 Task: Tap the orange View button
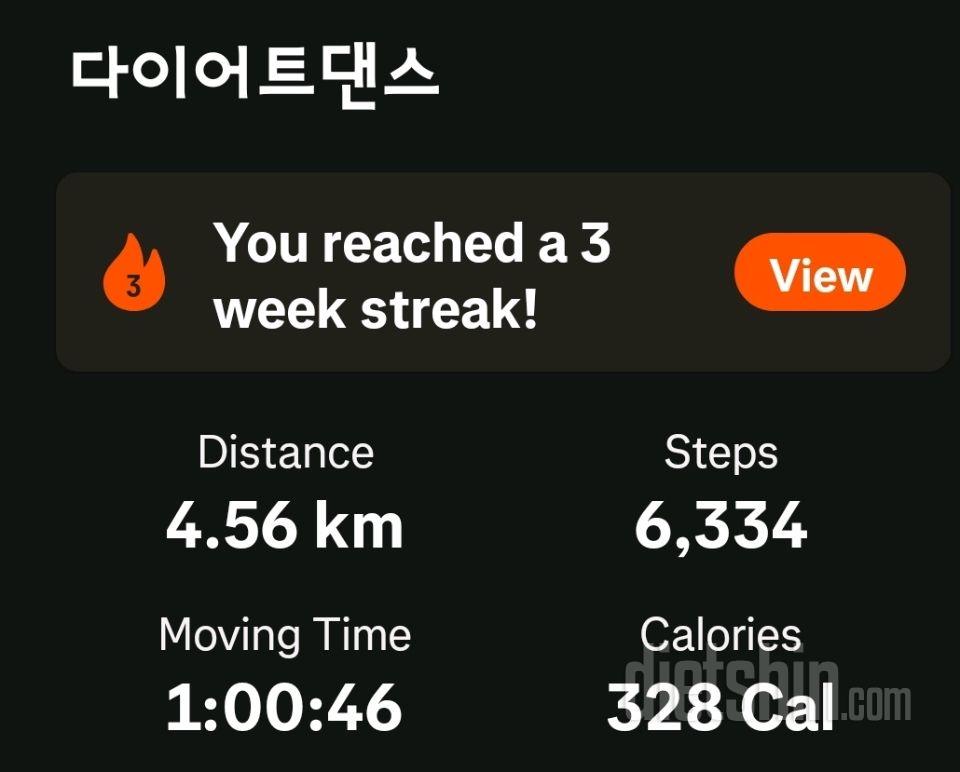coord(819,273)
